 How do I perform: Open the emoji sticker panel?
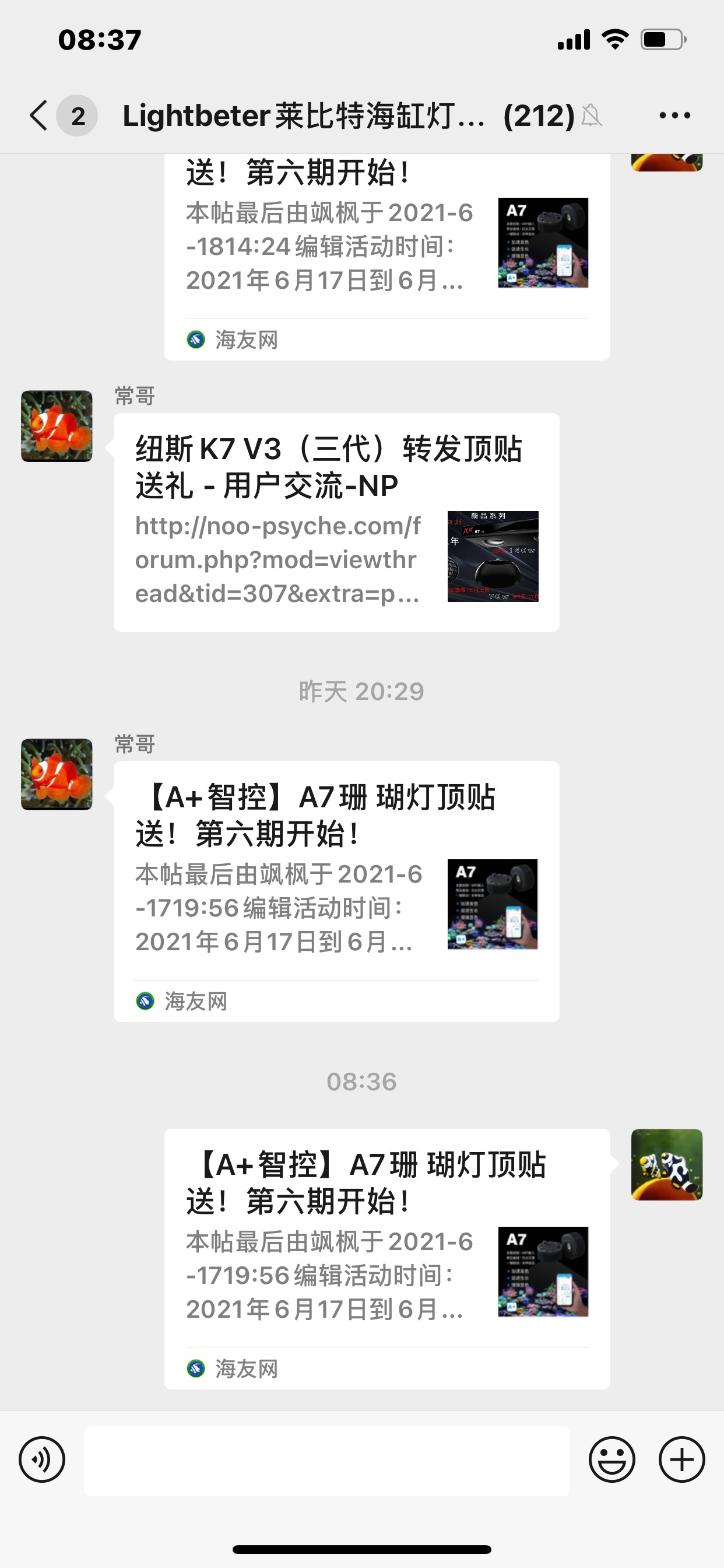click(611, 1459)
